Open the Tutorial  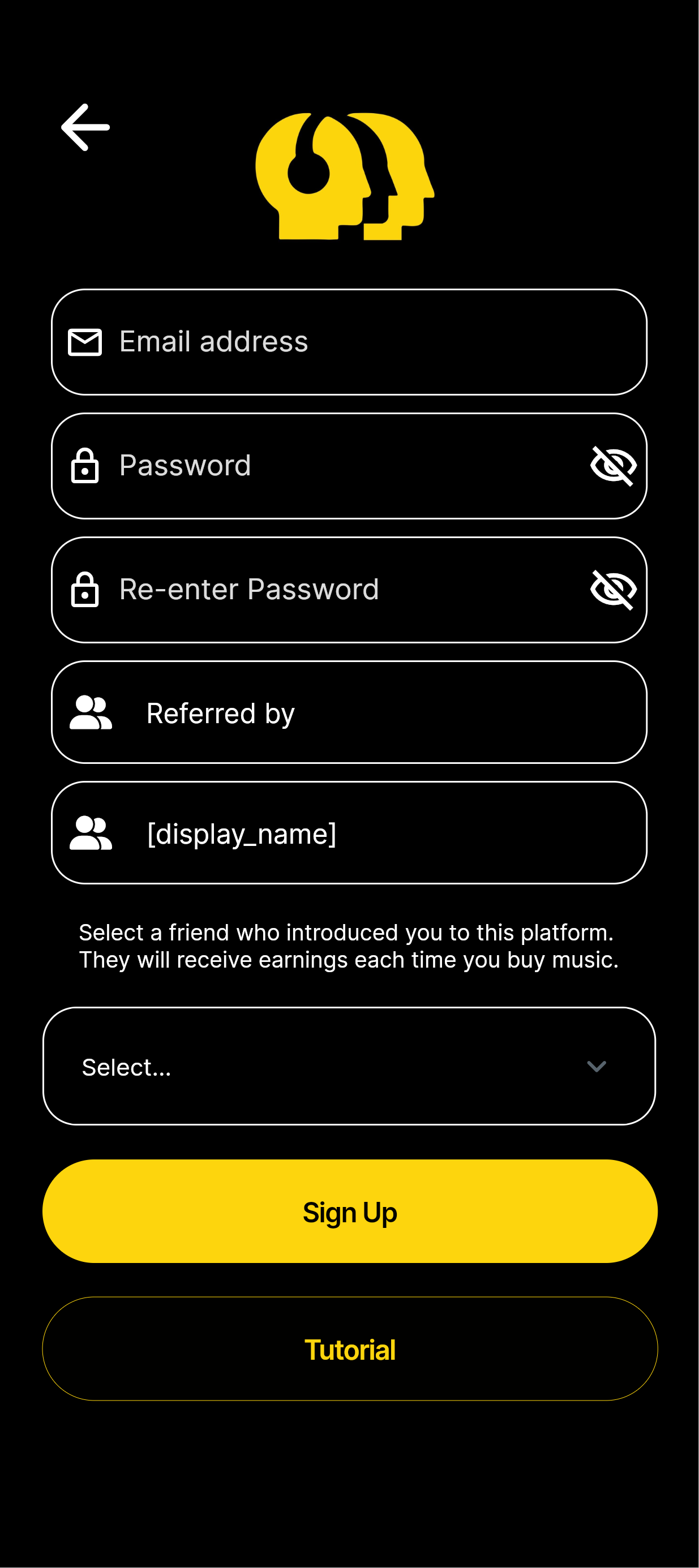tap(349, 1349)
